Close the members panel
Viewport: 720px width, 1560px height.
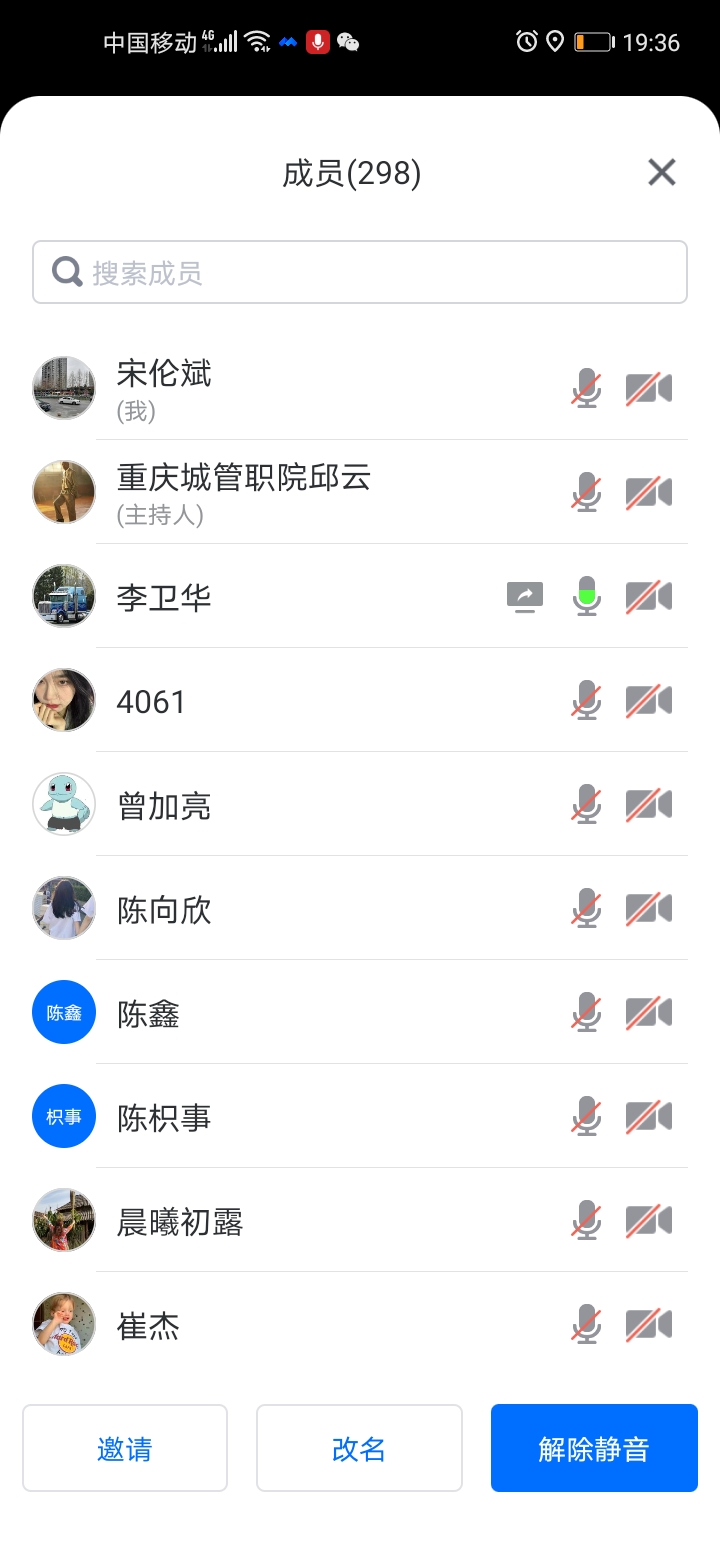coord(662,173)
